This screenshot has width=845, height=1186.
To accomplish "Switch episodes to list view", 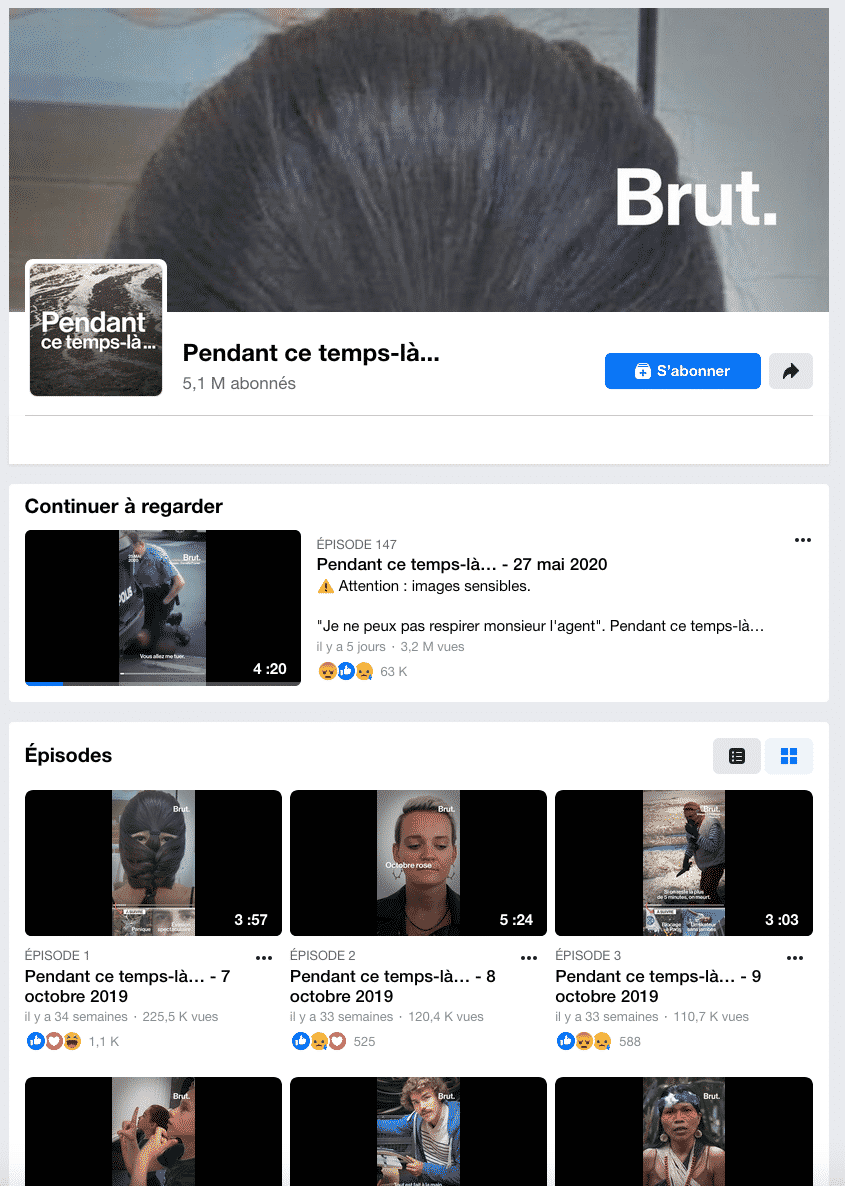I will [x=737, y=756].
